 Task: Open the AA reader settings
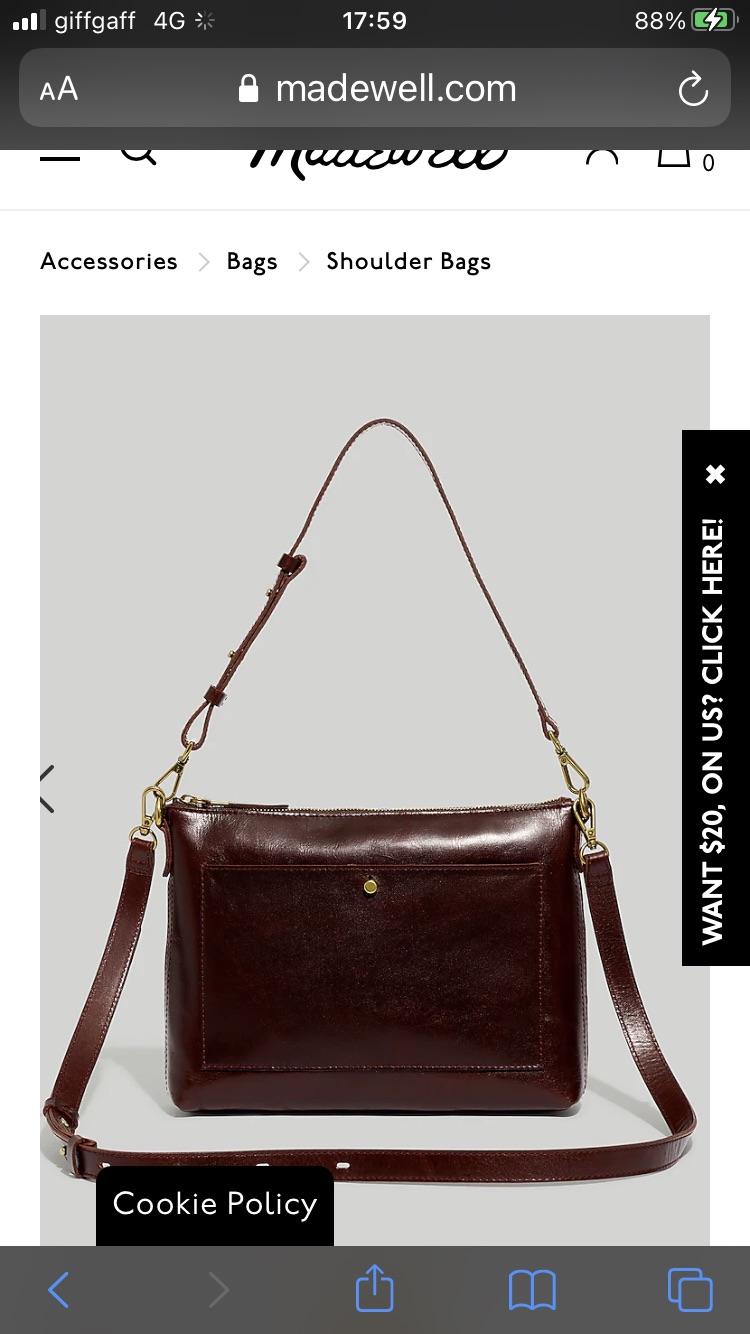(59, 90)
